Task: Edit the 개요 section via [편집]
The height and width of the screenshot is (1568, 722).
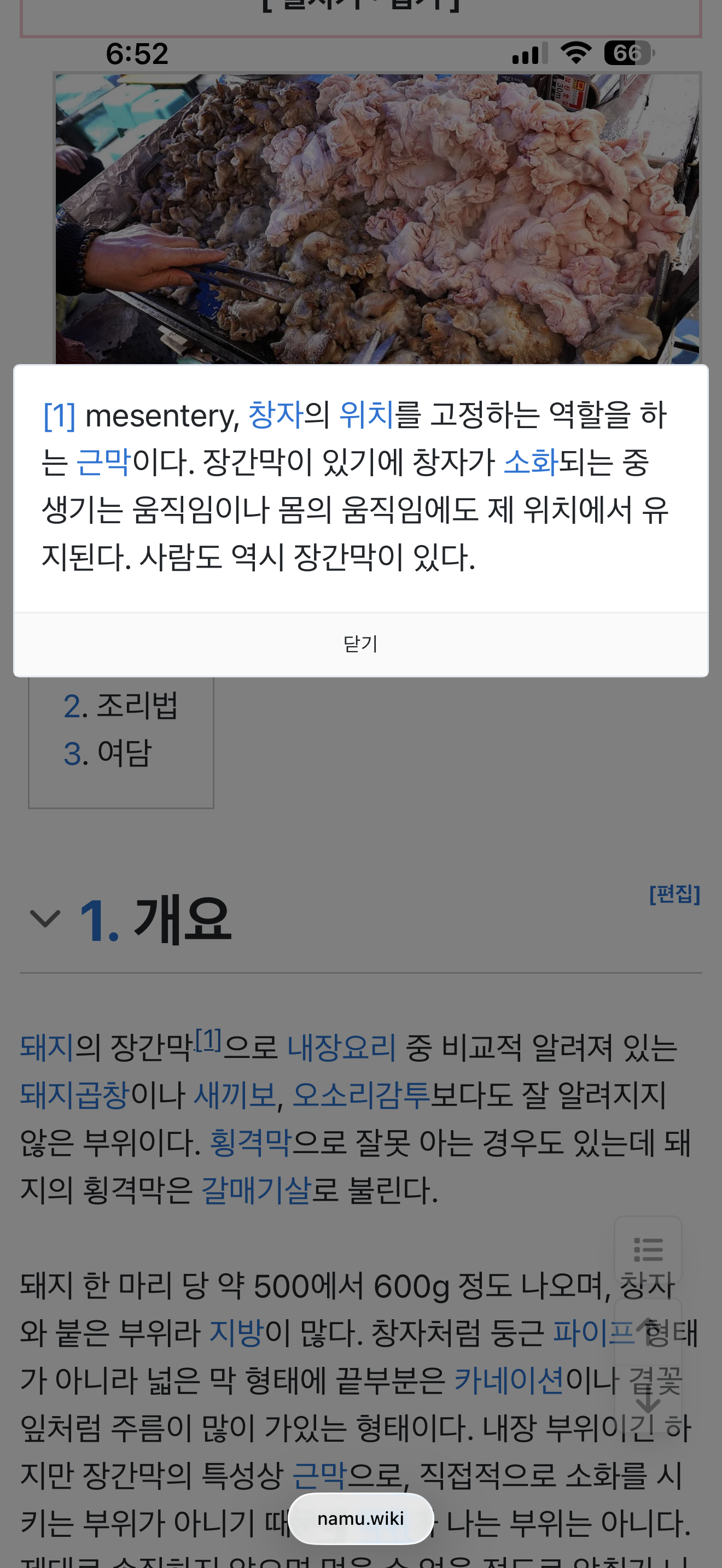Action: [674, 894]
